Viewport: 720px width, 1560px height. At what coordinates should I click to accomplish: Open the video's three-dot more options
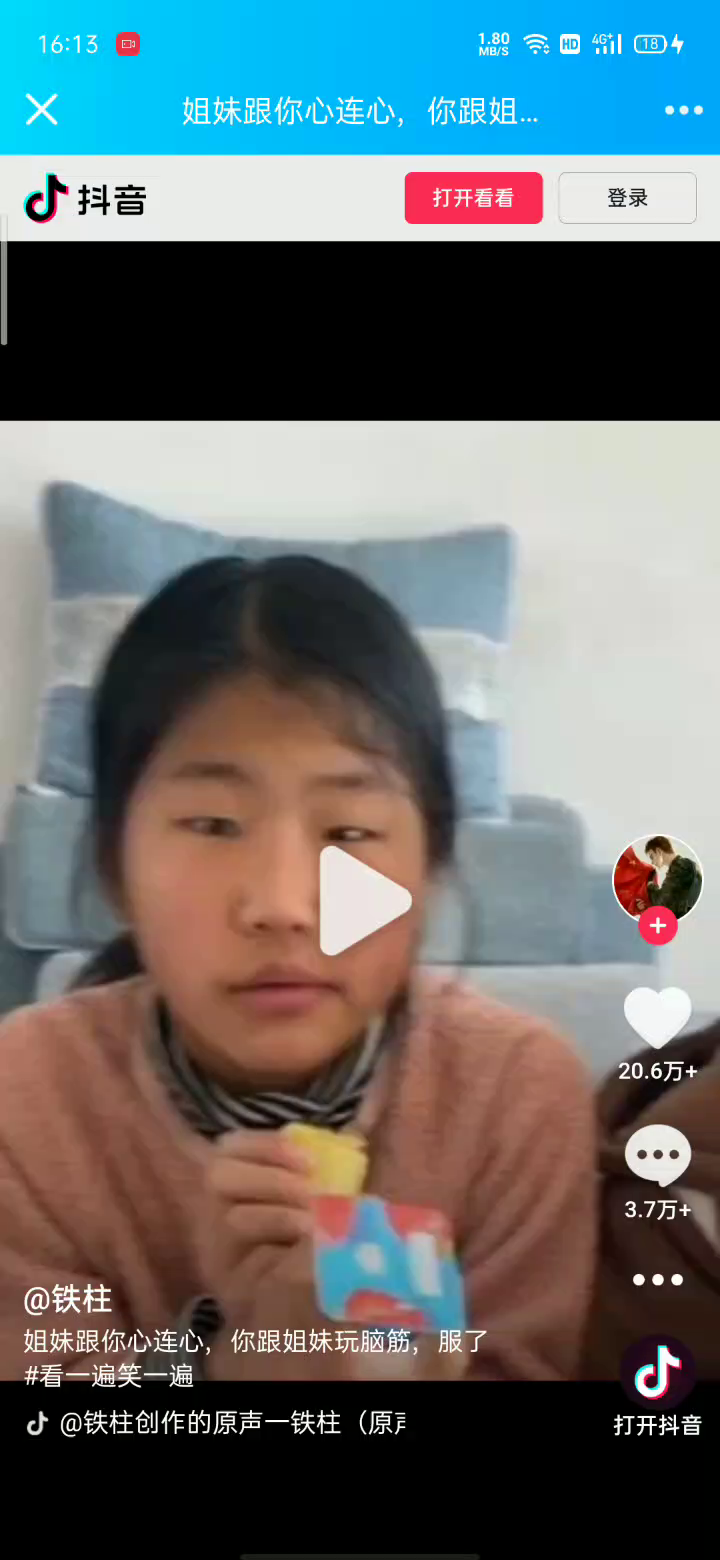pos(657,1280)
